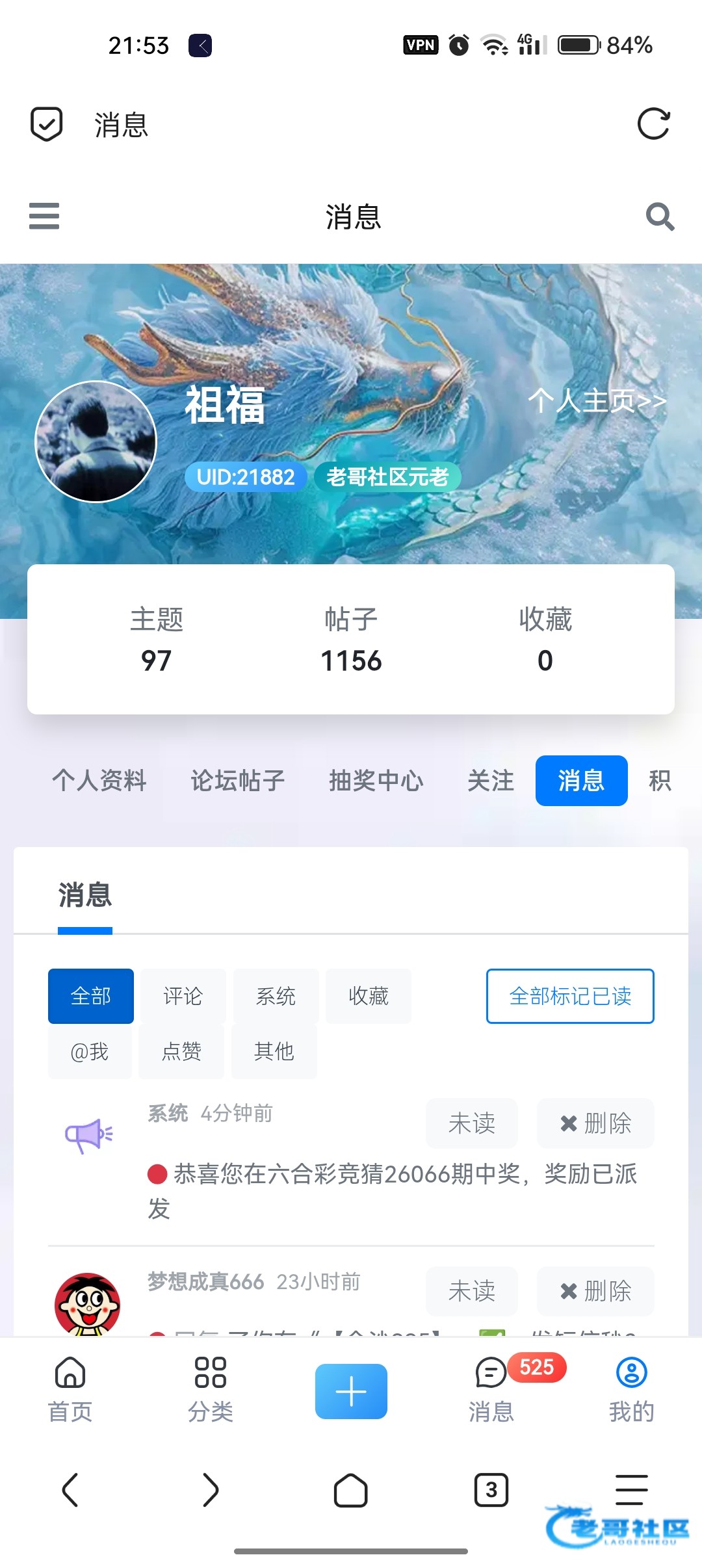Screen dimensions: 702x1568
Task: Show only @我 messages
Action: (90, 1051)
